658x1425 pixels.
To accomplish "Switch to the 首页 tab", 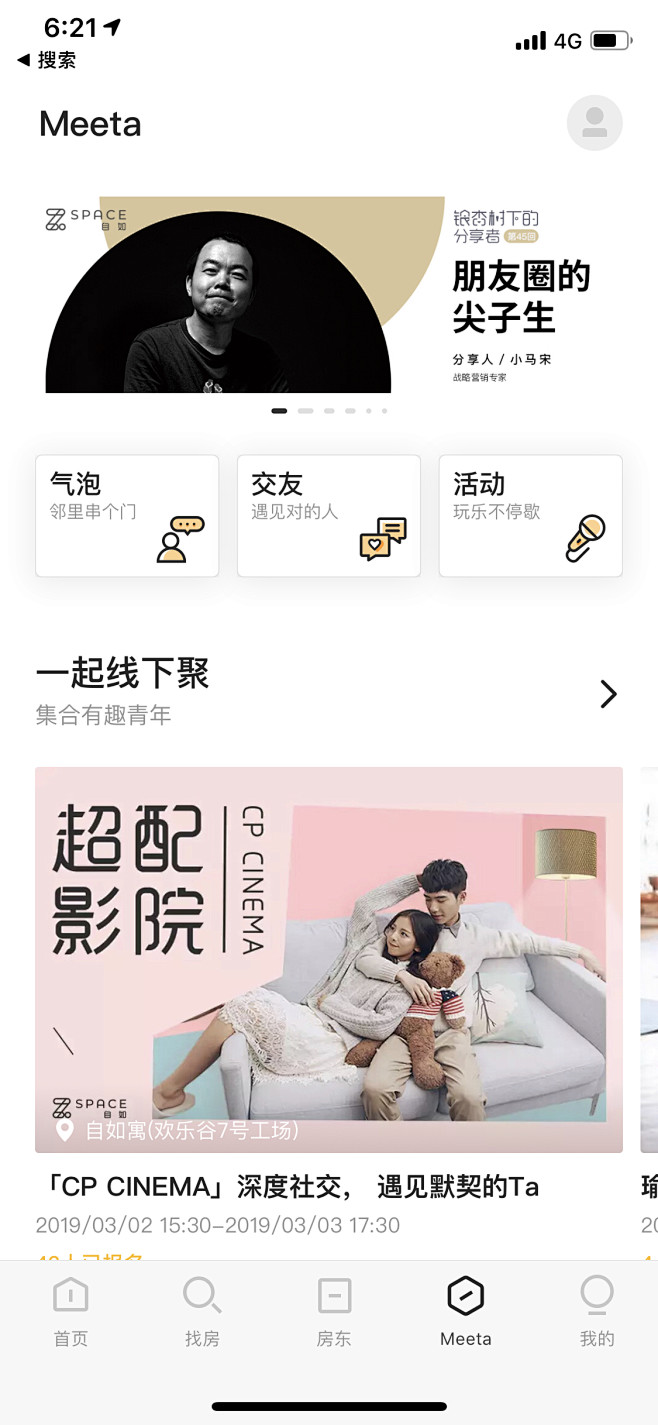I will pyautogui.click(x=71, y=1312).
